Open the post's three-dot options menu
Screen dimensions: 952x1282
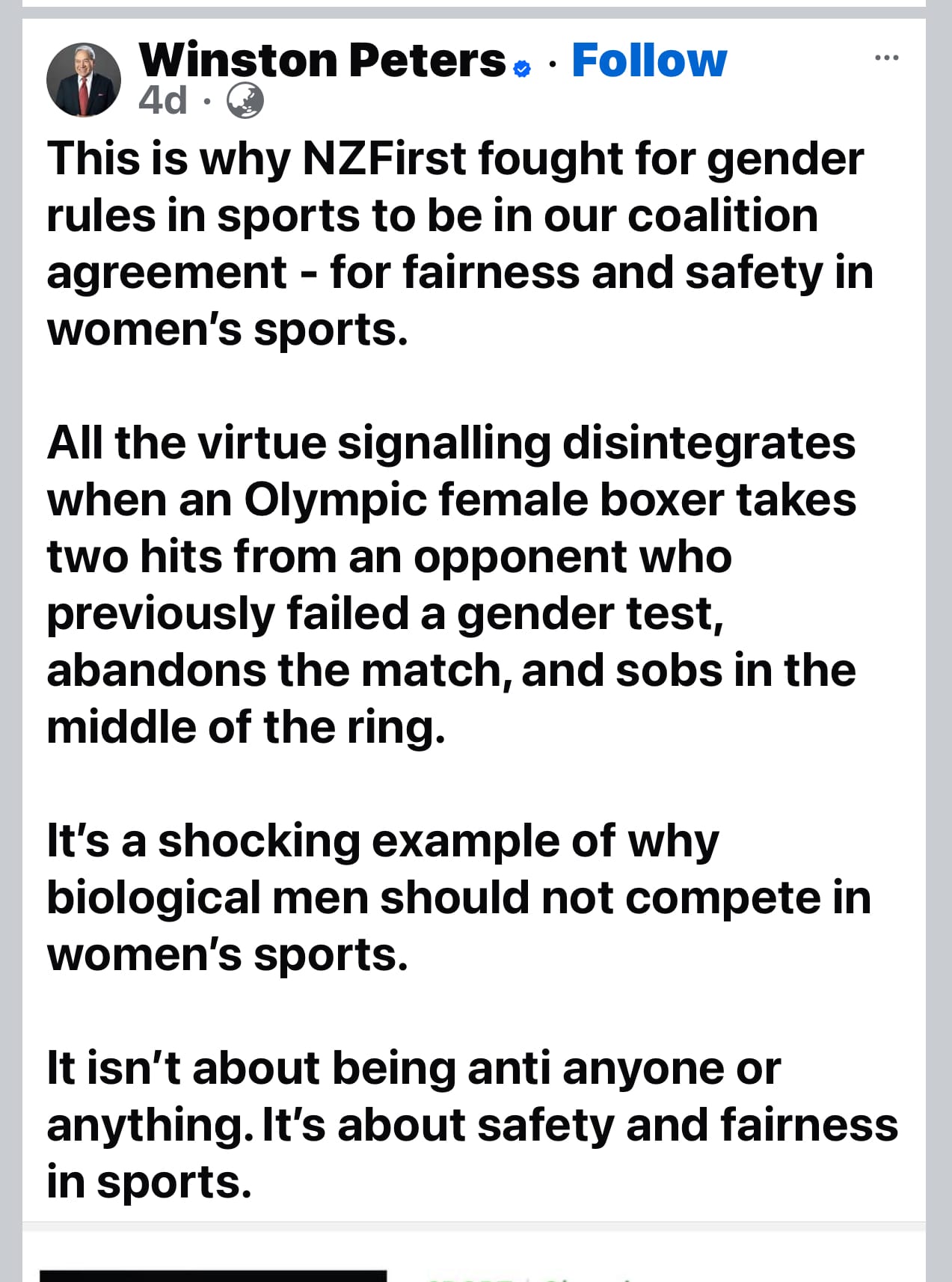pyautogui.click(x=886, y=58)
